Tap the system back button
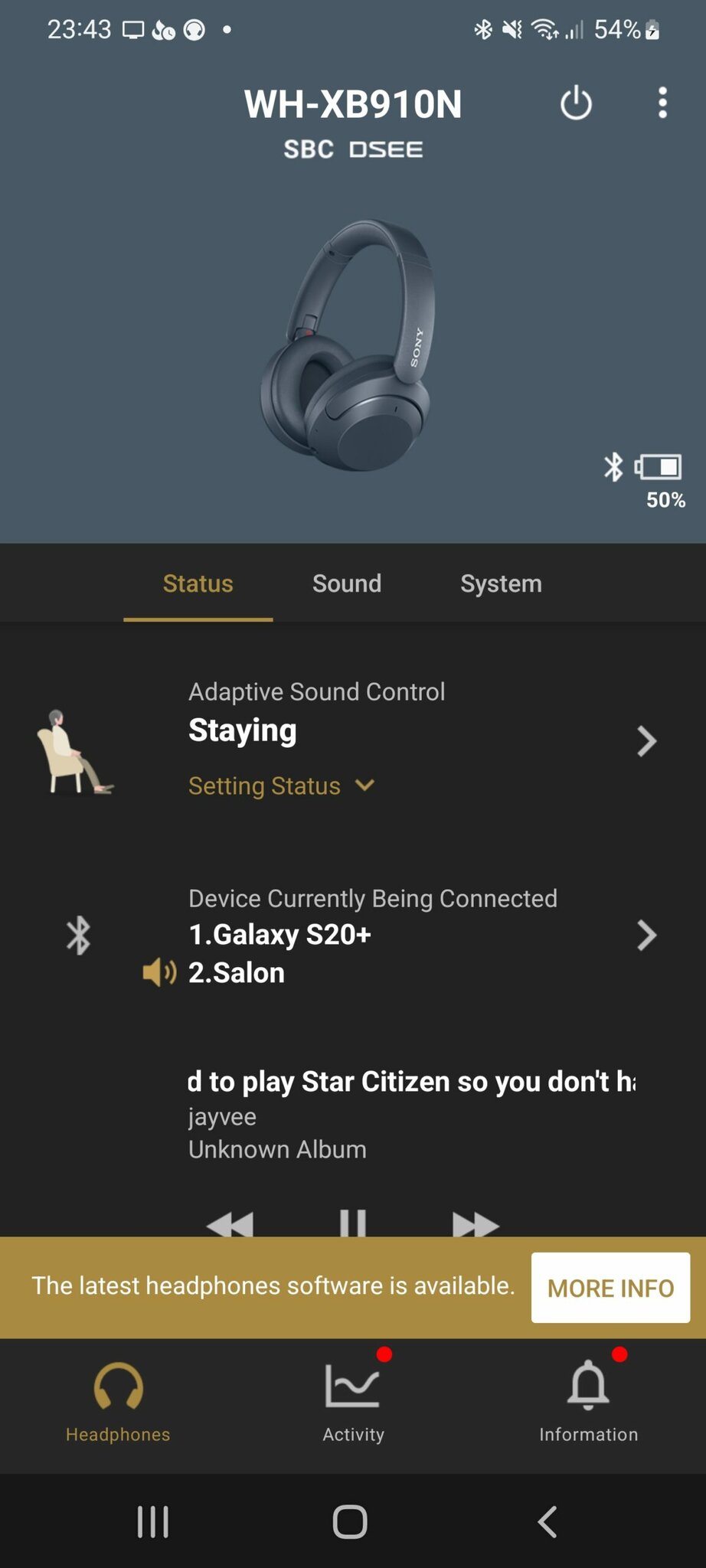Viewport: 706px width, 1568px height. (x=547, y=1521)
